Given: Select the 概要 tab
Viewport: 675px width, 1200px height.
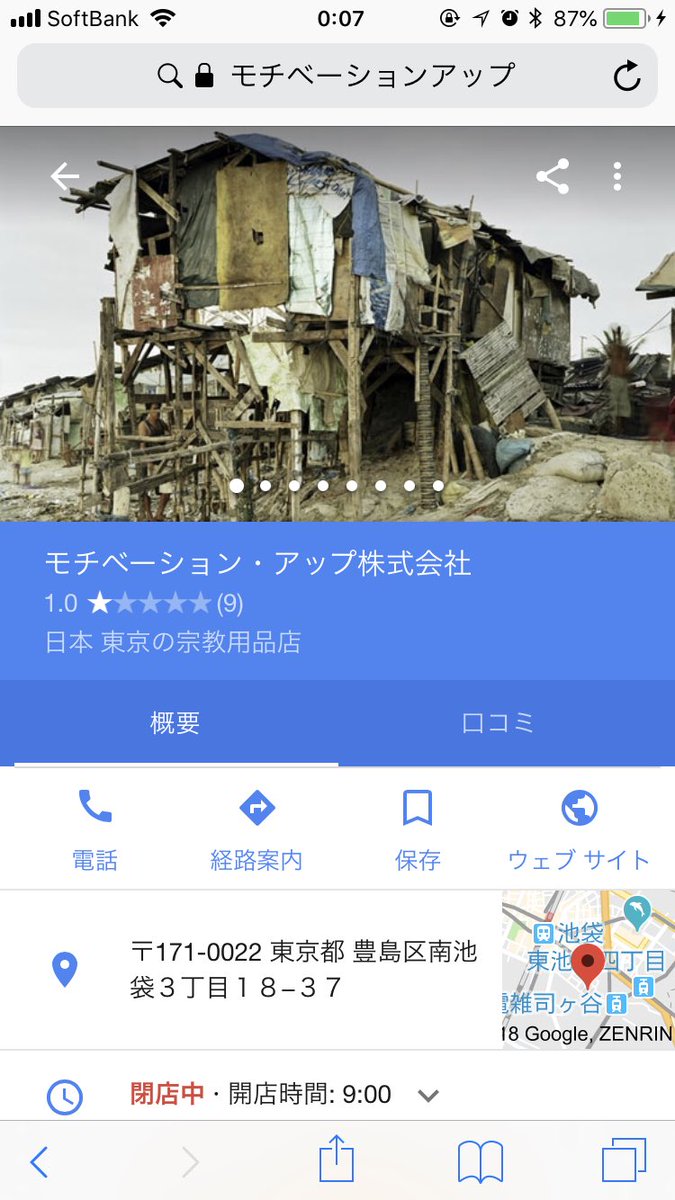Looking at the screenshot, I should click(175, 724).
